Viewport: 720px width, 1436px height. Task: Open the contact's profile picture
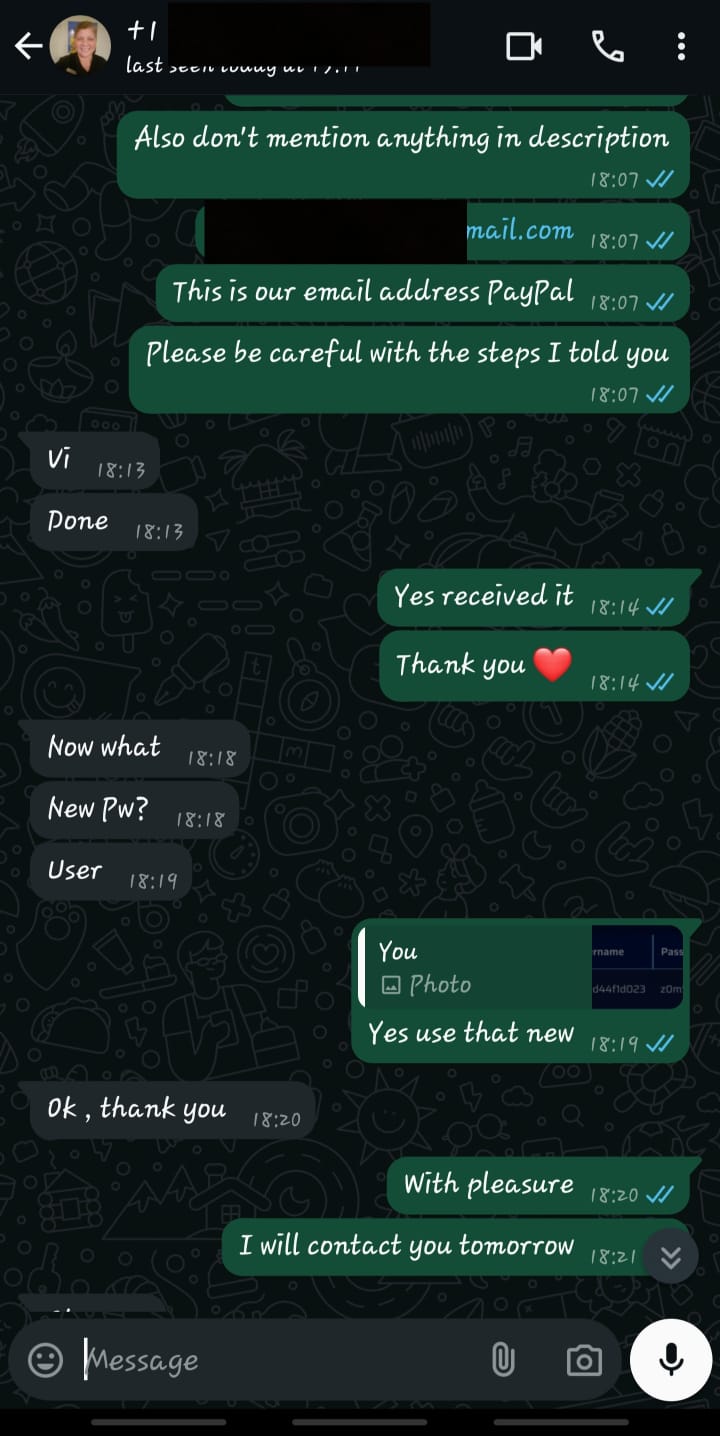point(80,46)
